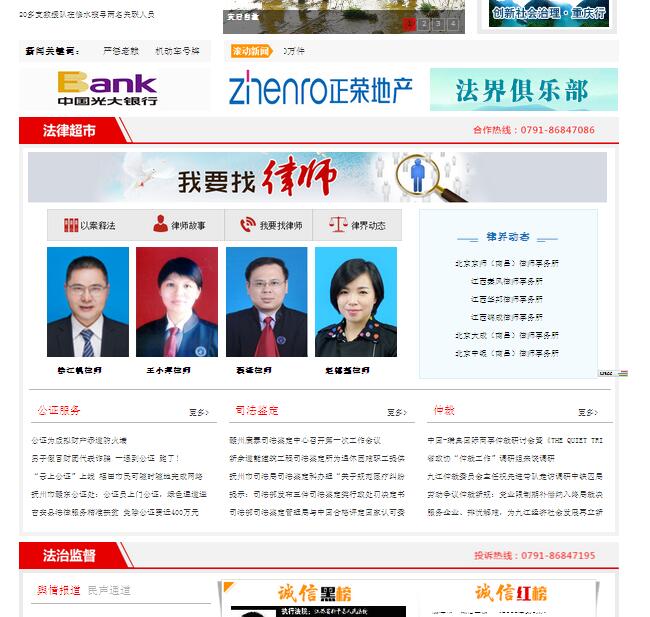Open the 严惩走私 hot keyword link
Viewport: 650px width, 617px height.
(121, 50)
